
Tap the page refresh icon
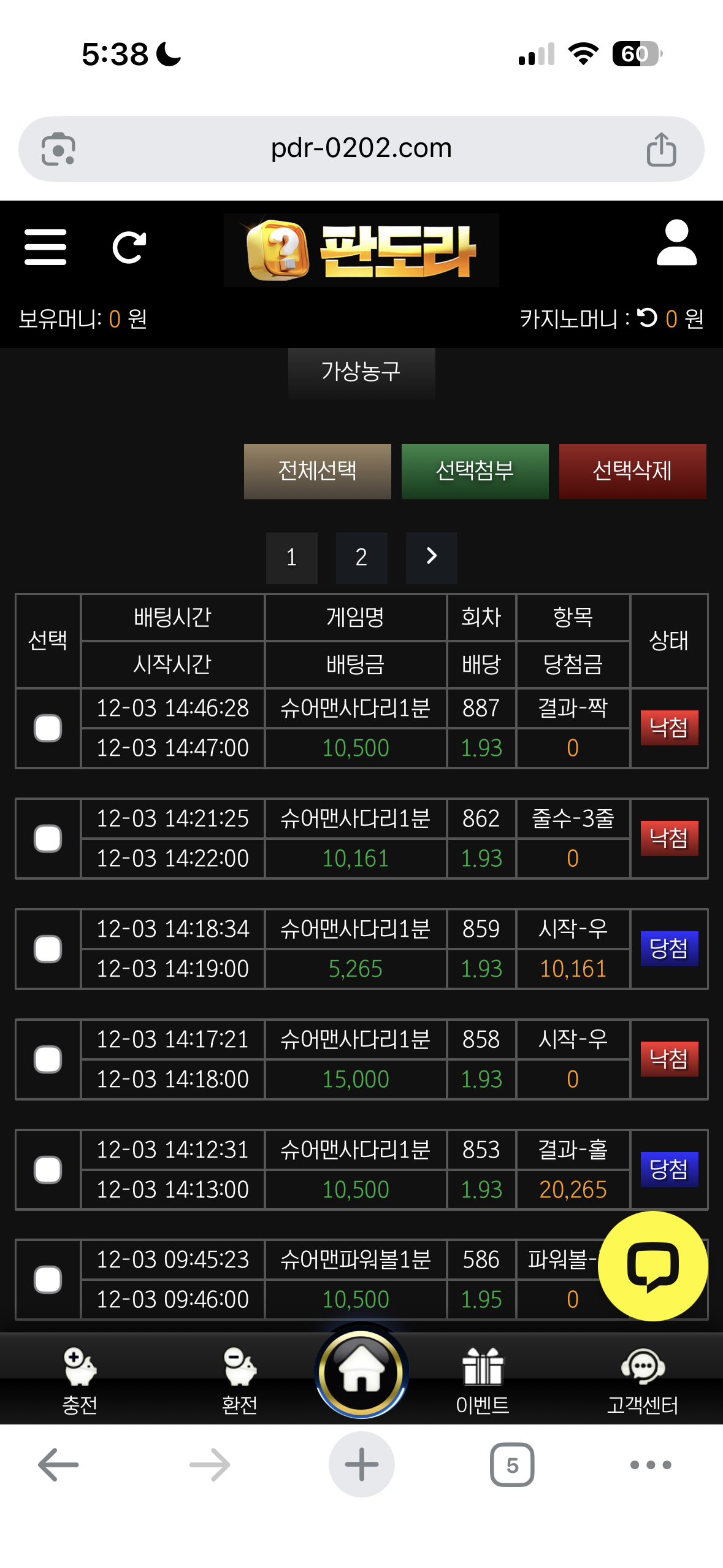129,248
